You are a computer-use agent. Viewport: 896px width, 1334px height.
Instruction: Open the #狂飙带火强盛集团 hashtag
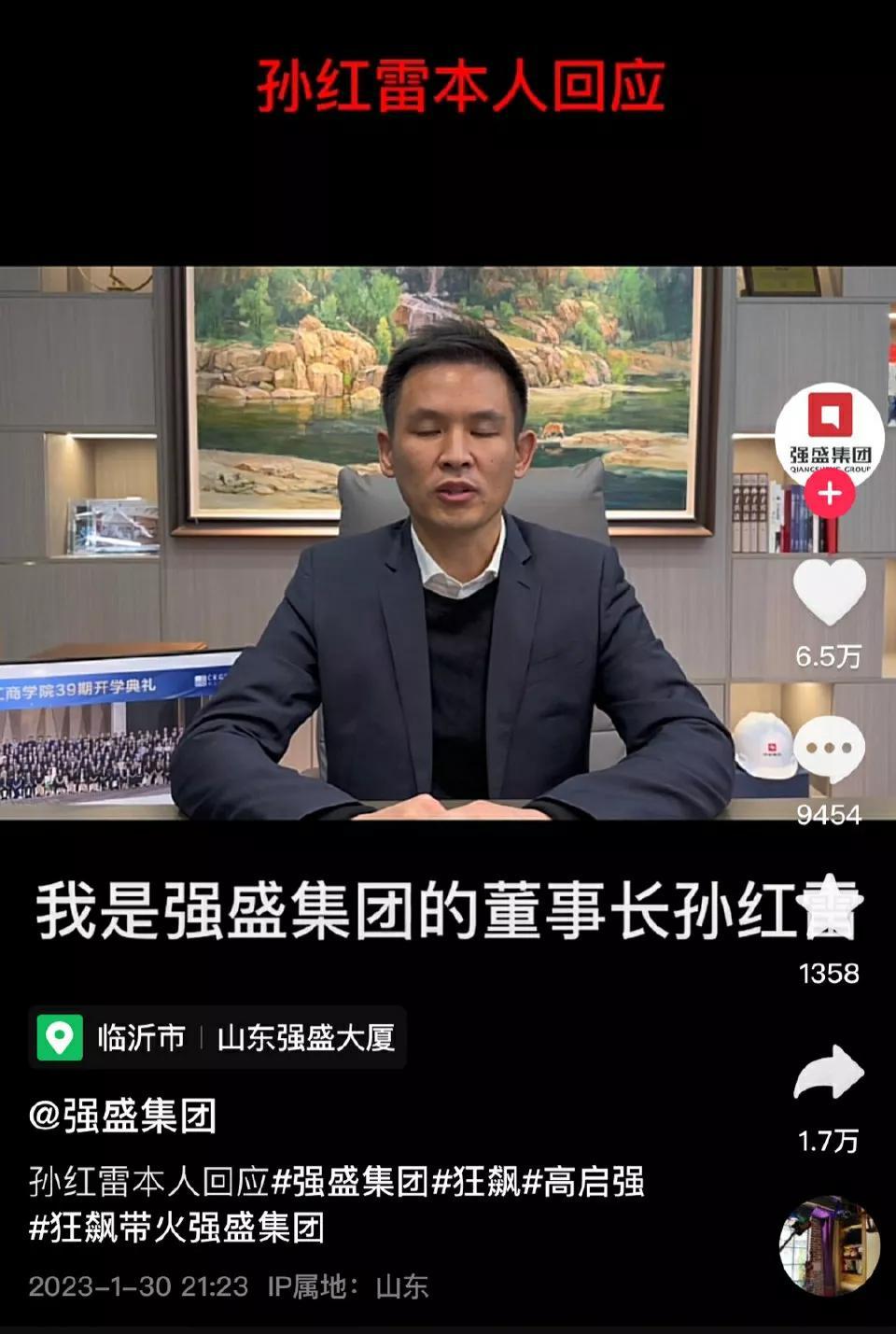[176, 1227]
